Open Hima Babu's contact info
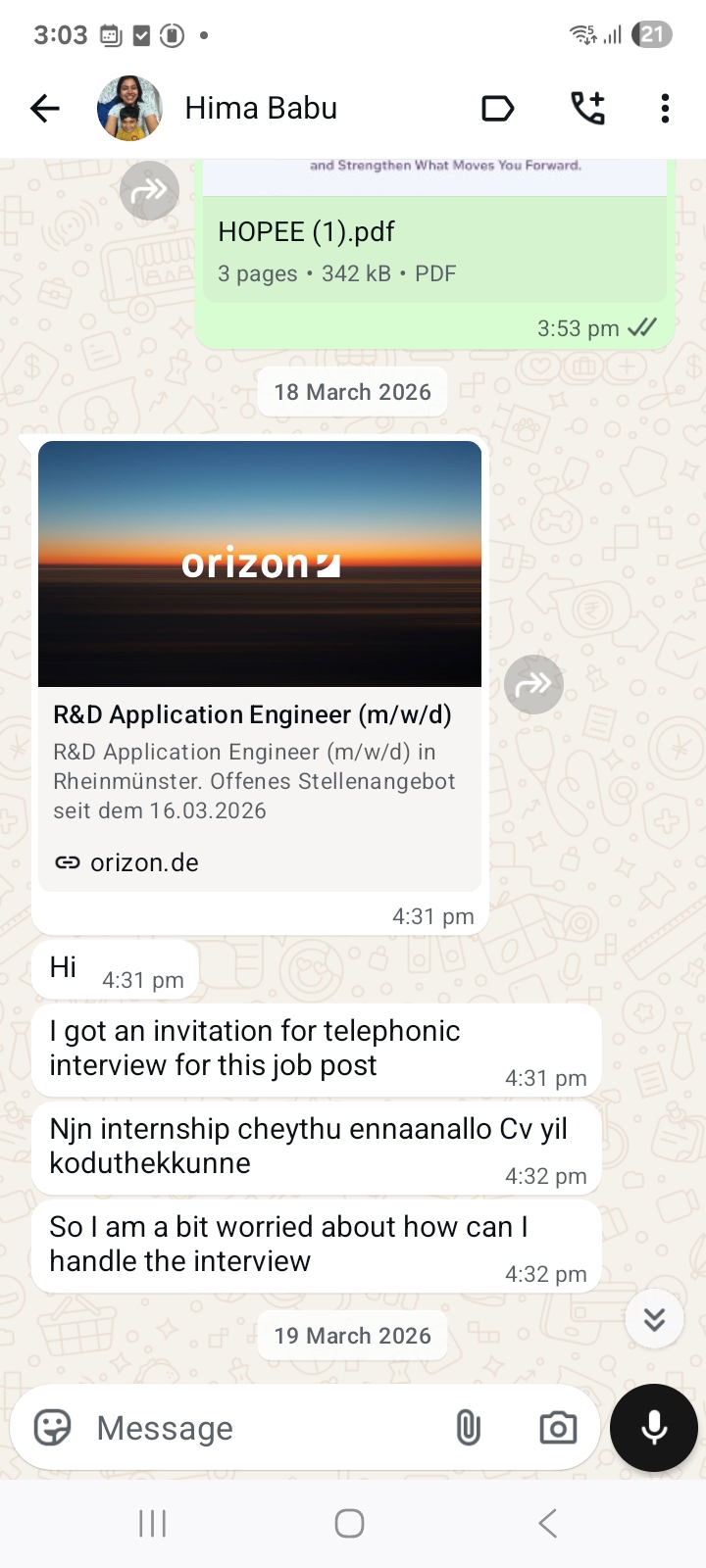This screenshot has width=706, height=1568. tap(261, 109)
